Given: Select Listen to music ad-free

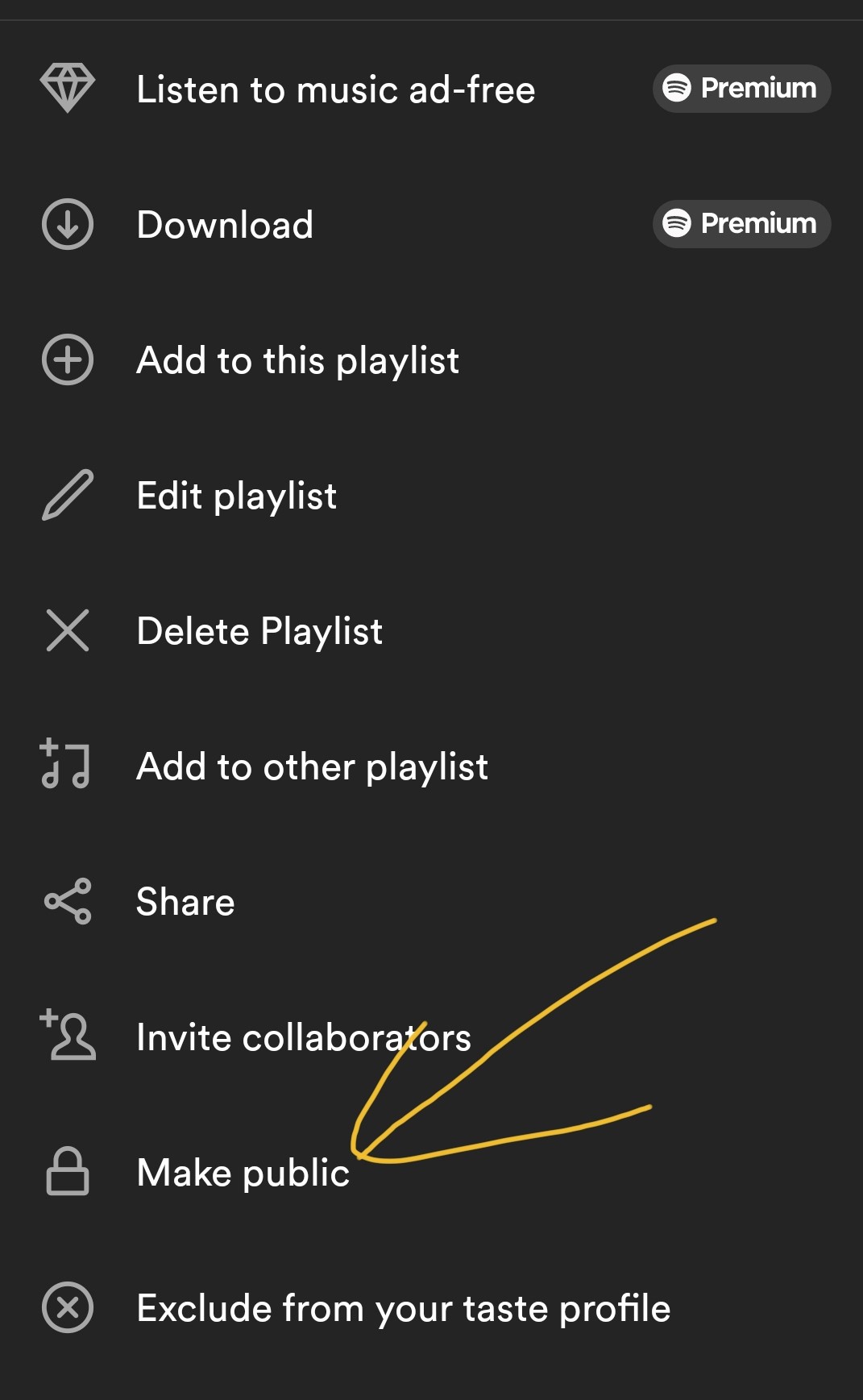Looking at the screenshot, I should coord(335,89).
